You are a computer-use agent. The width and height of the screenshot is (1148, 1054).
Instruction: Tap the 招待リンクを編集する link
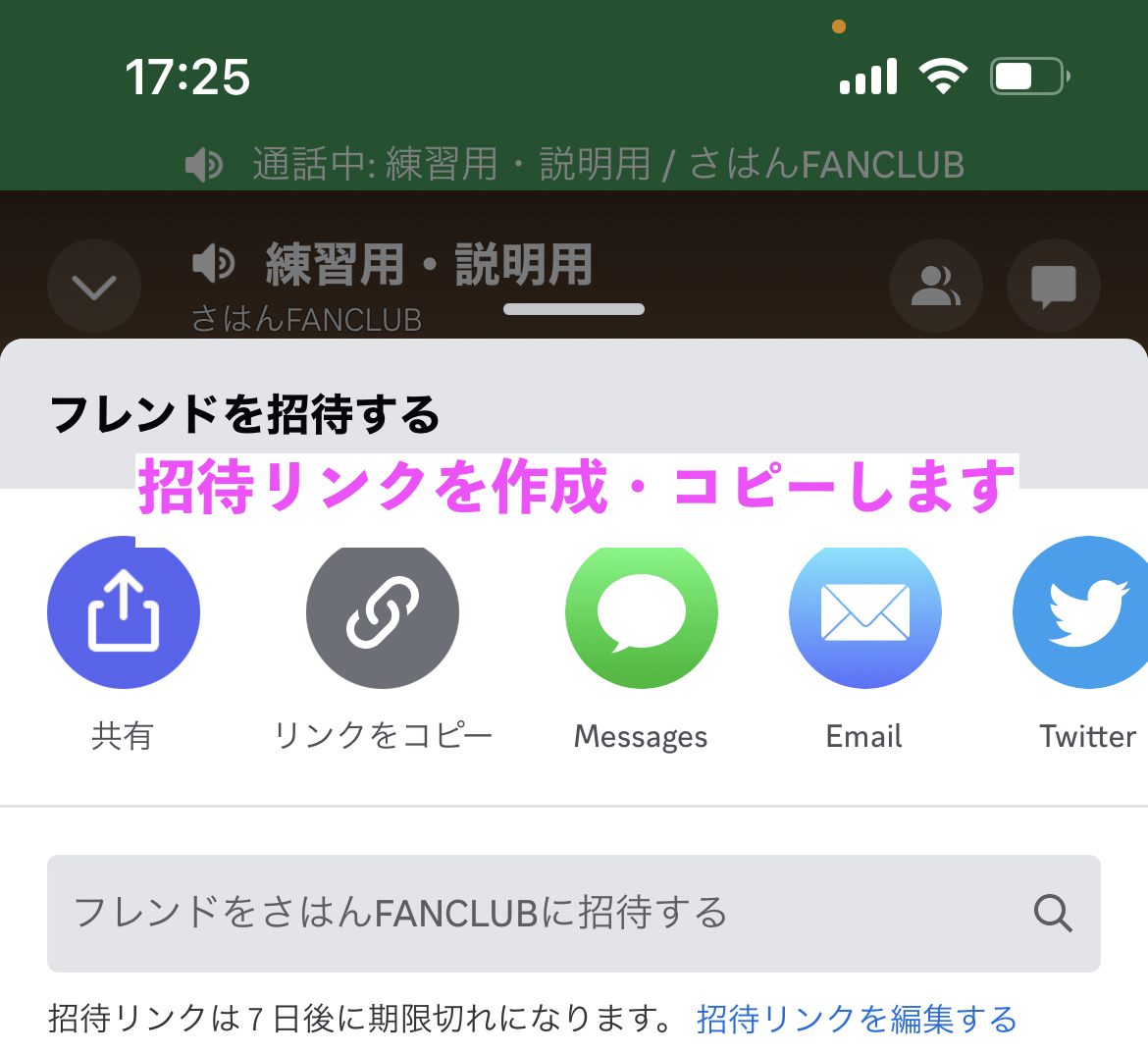(857, 1020)
